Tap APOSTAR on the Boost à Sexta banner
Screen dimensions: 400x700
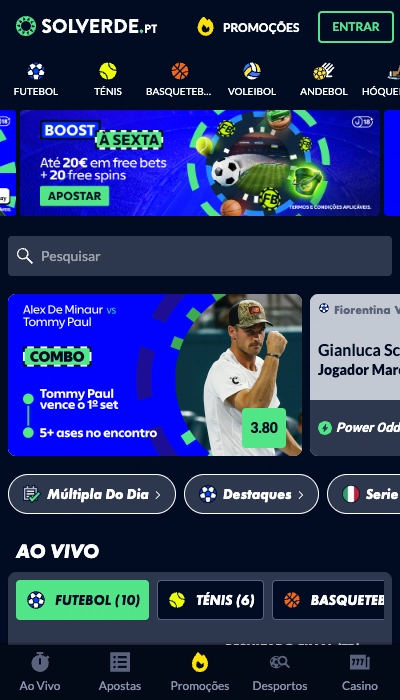(75, 196)
